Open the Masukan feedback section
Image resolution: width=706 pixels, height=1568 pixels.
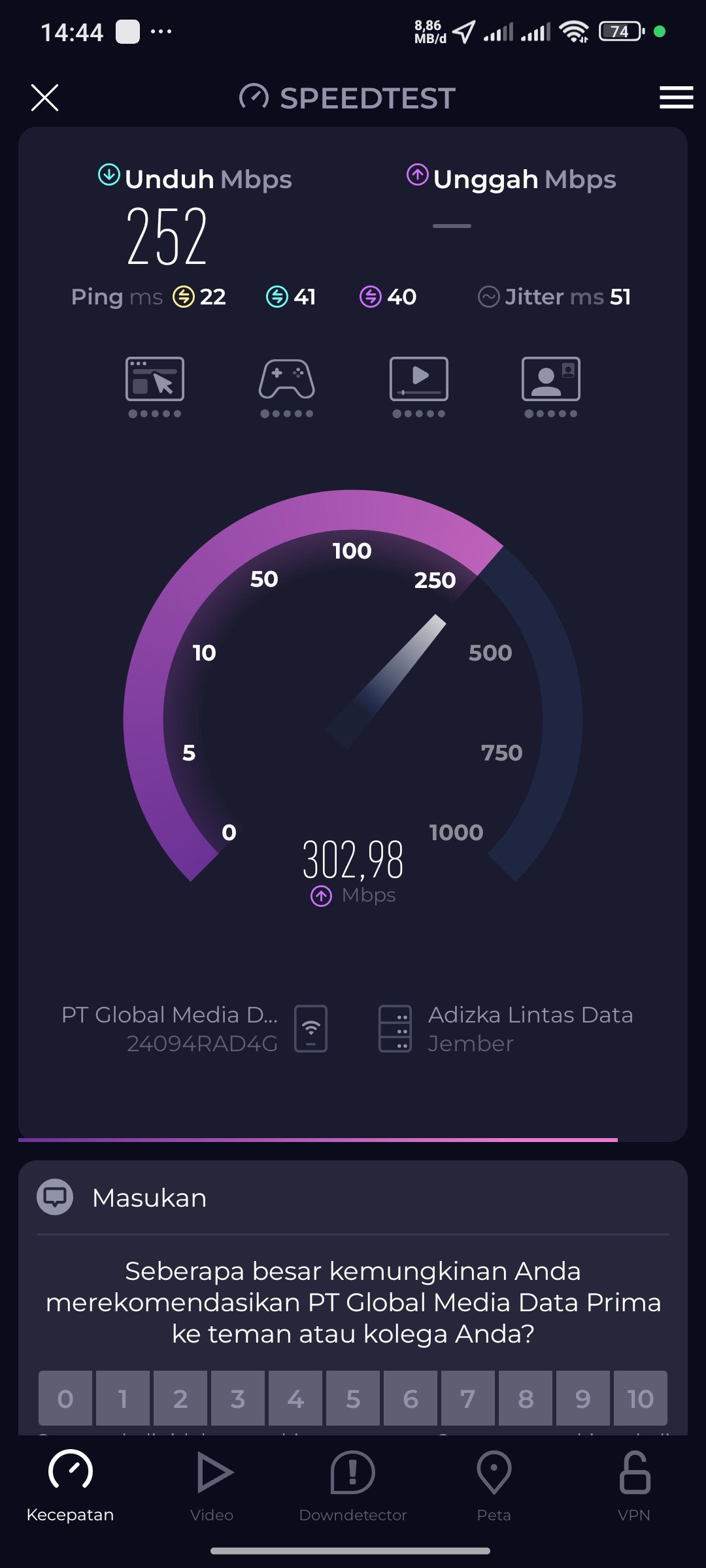[x=150, y=1198]
